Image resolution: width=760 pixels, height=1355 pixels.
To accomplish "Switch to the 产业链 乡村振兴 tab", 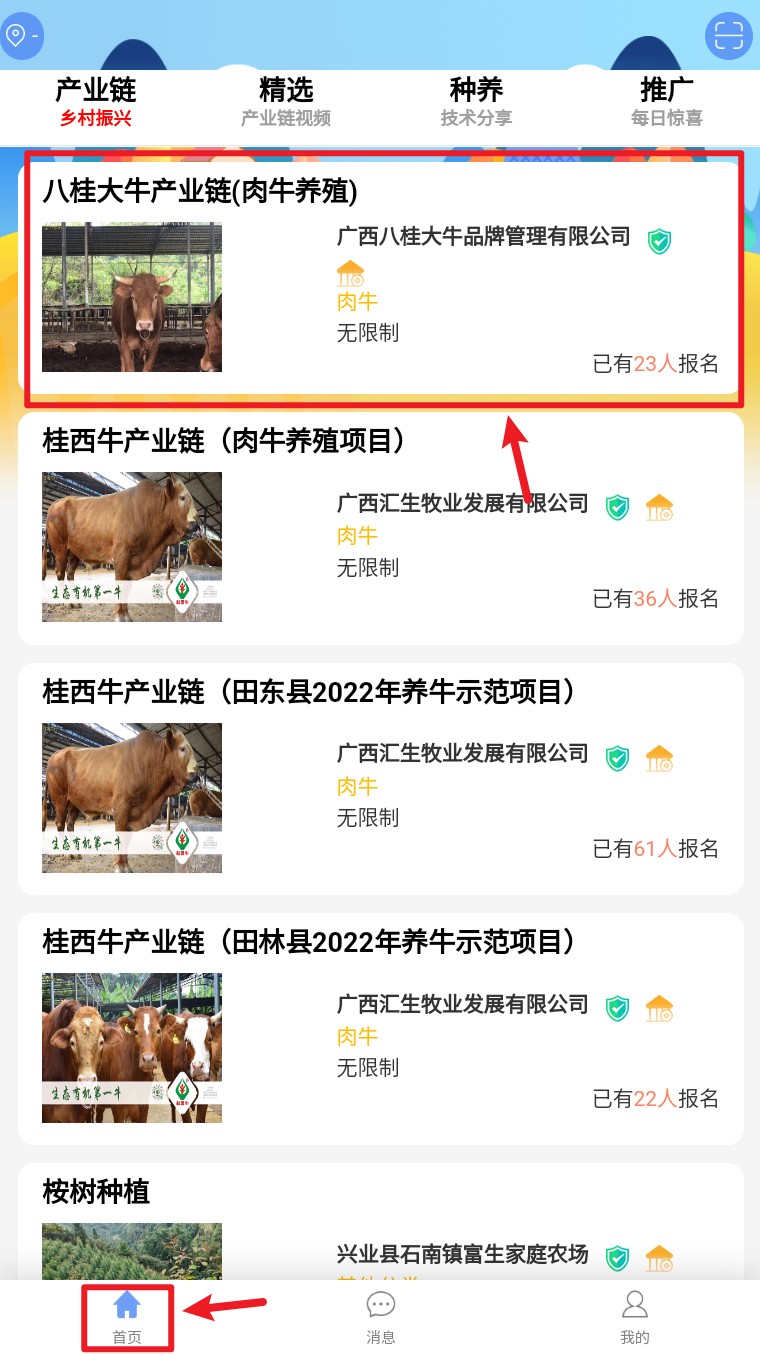I will point(95,102).
